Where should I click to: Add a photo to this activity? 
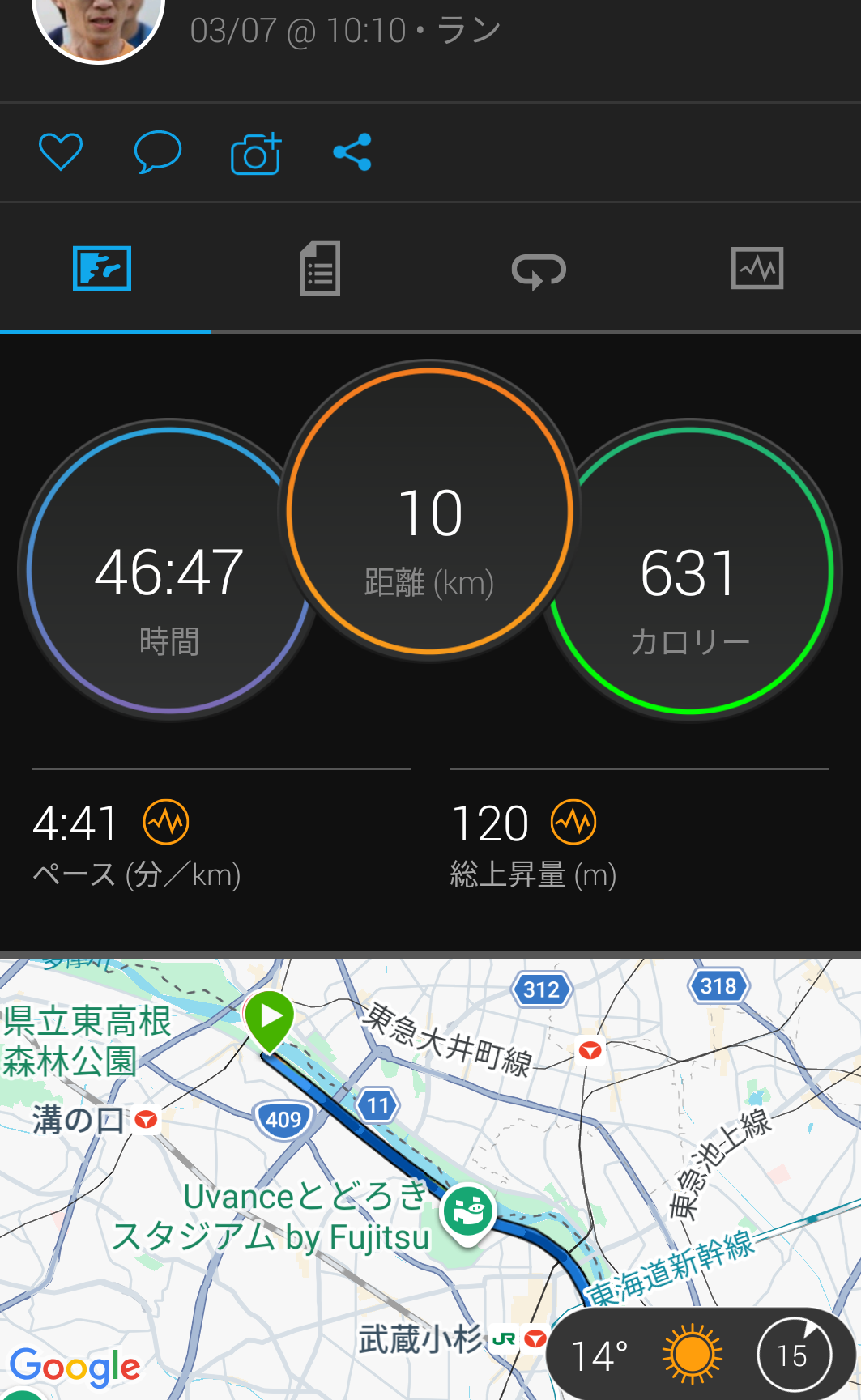(256, 153)
